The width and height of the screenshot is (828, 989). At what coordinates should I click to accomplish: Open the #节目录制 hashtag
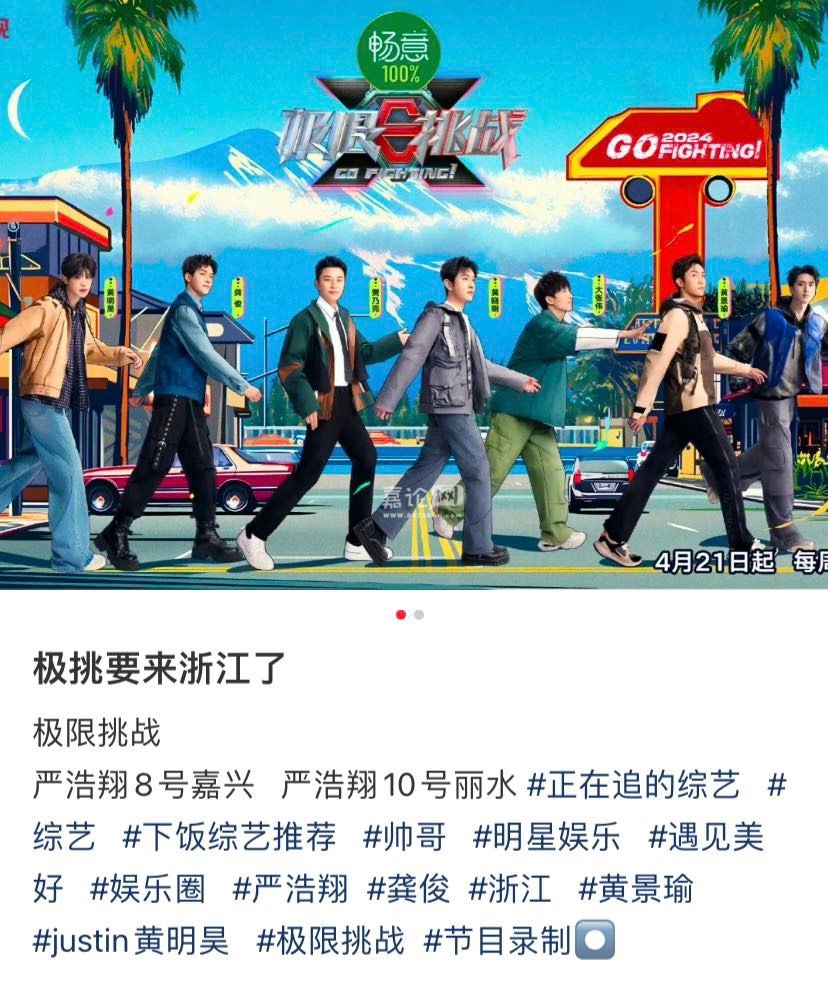pos(497,940)
